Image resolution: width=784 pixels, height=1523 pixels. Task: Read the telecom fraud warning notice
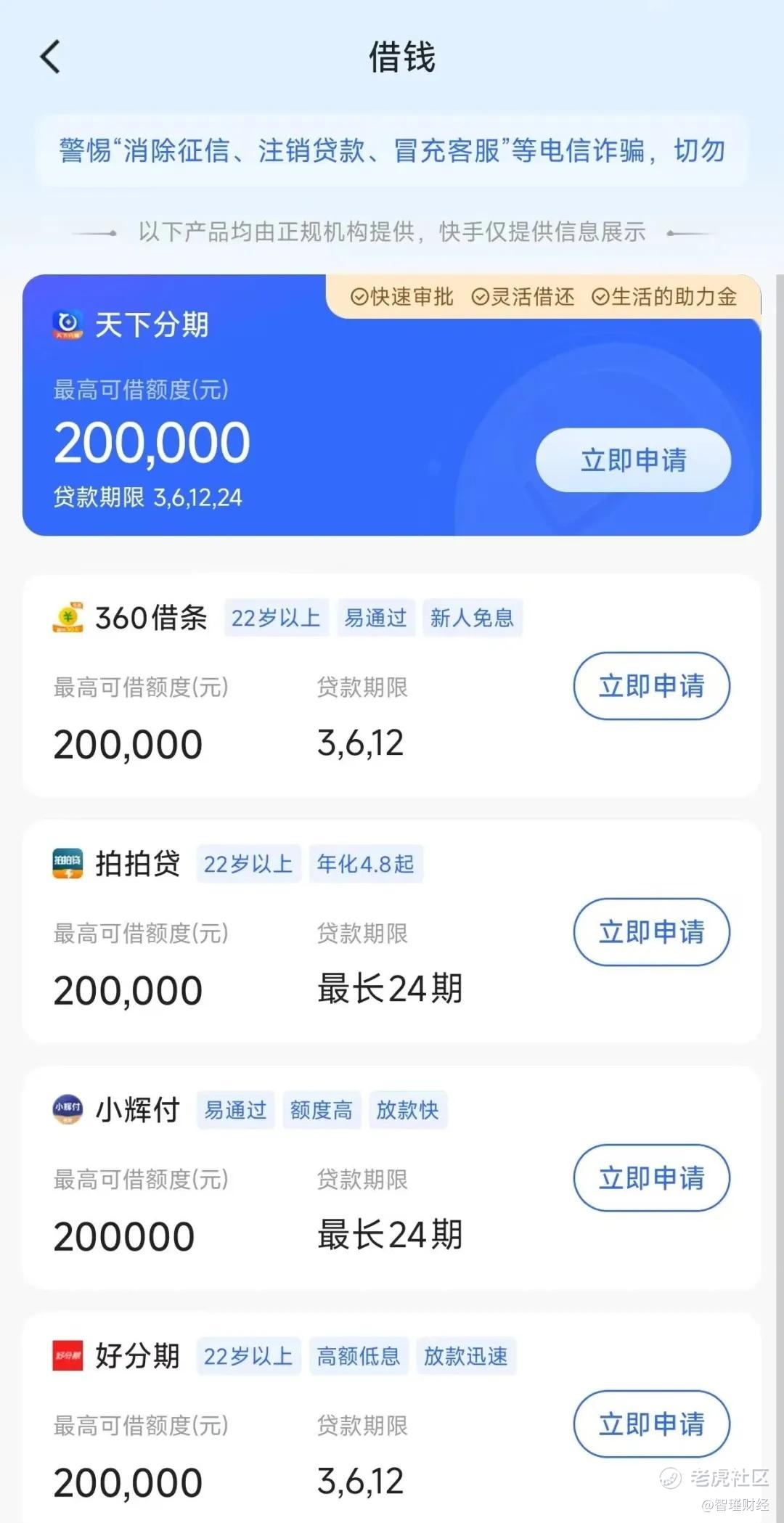[x=392, y=151]
